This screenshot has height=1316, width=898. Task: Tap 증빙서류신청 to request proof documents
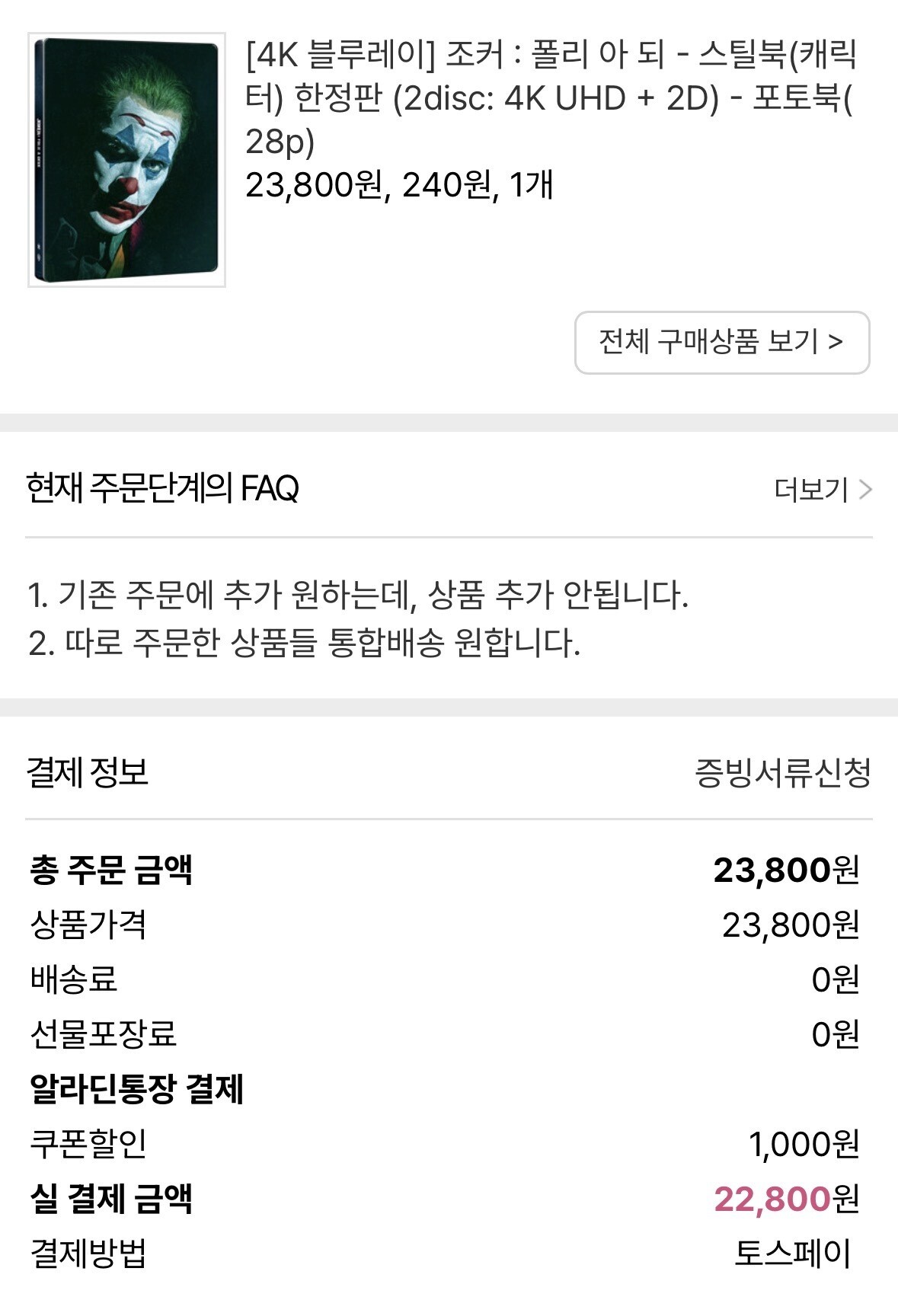pos(783,773)
